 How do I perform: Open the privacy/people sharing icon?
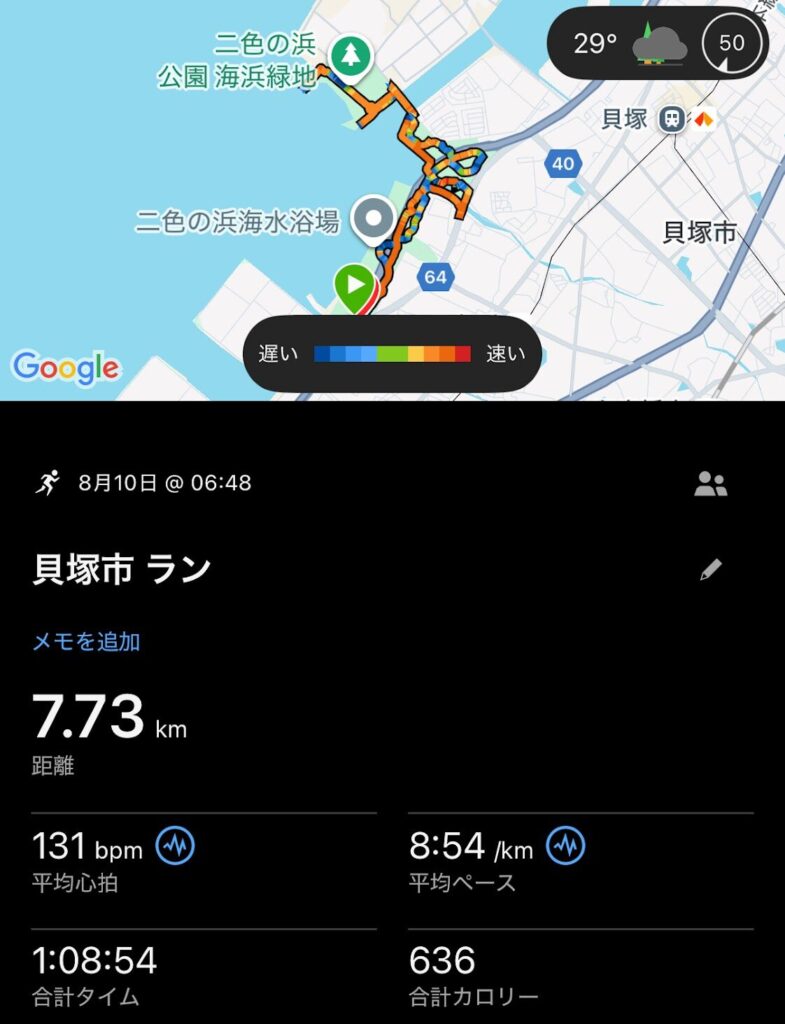pyautogui.click(x=710, y=485)
